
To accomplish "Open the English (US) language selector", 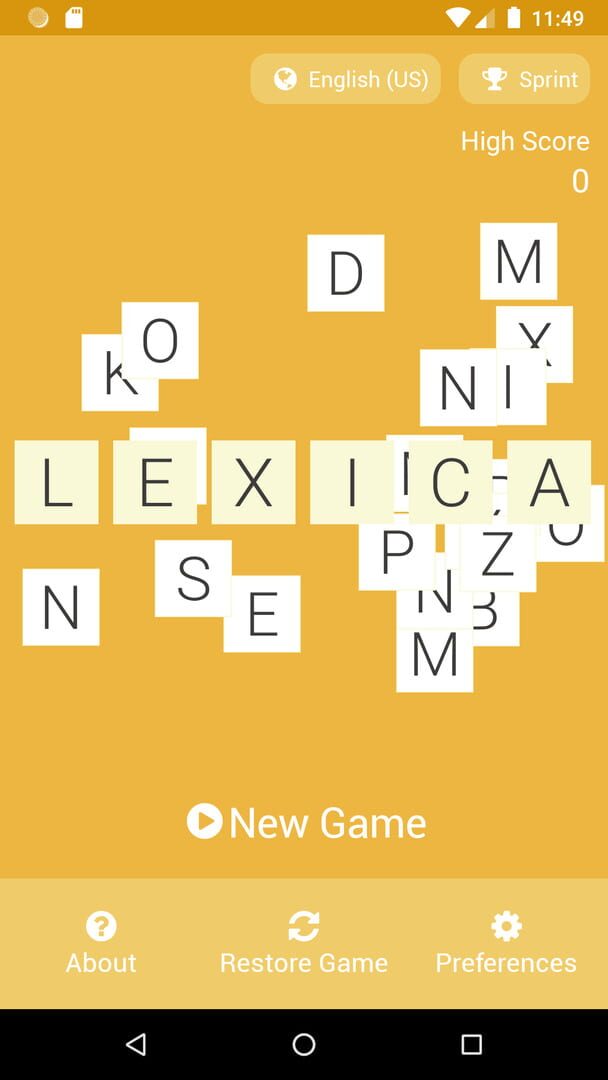I will tap(346, 79).
